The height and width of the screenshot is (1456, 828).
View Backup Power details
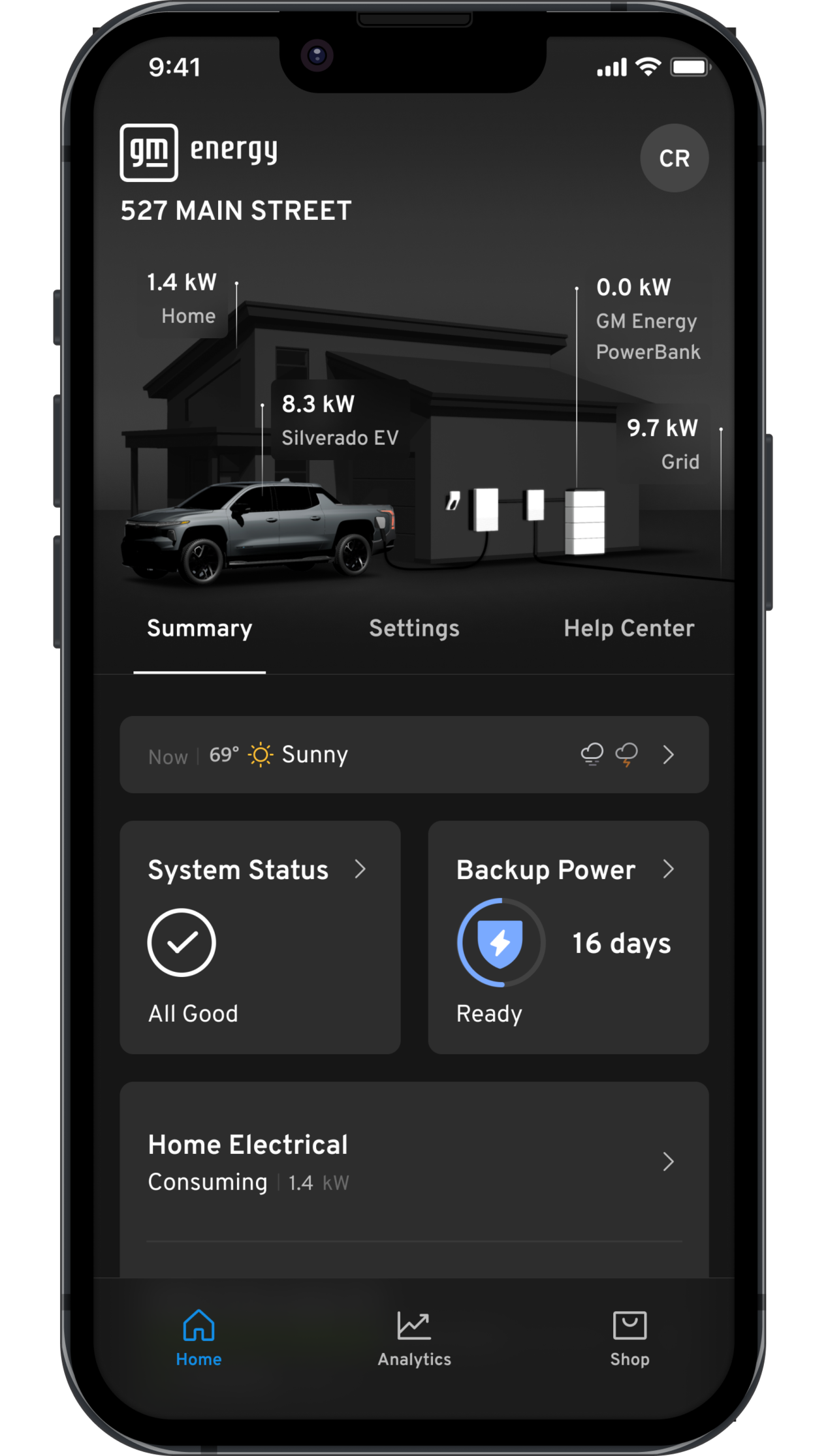pyautogui.click(x=567, y=937)
